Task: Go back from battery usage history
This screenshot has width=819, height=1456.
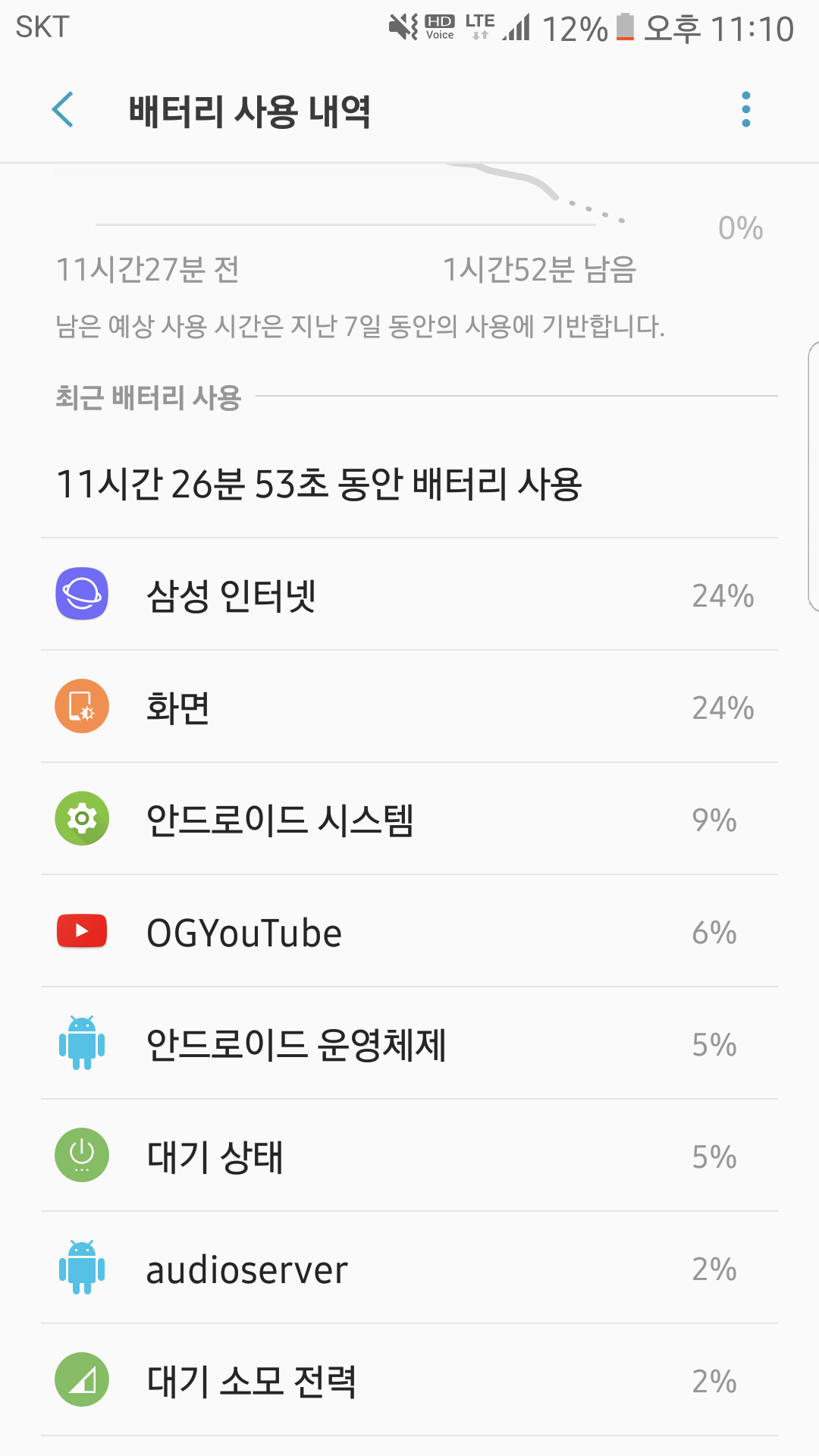Action: point(63,110)
